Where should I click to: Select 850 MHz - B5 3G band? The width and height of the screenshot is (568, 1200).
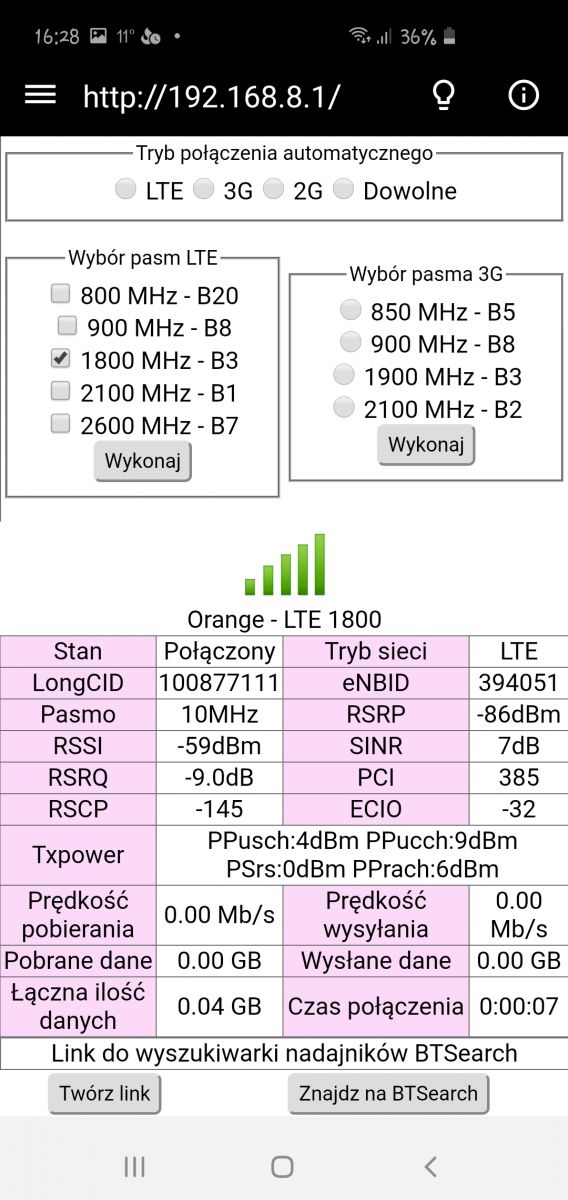tap(350, 309)
